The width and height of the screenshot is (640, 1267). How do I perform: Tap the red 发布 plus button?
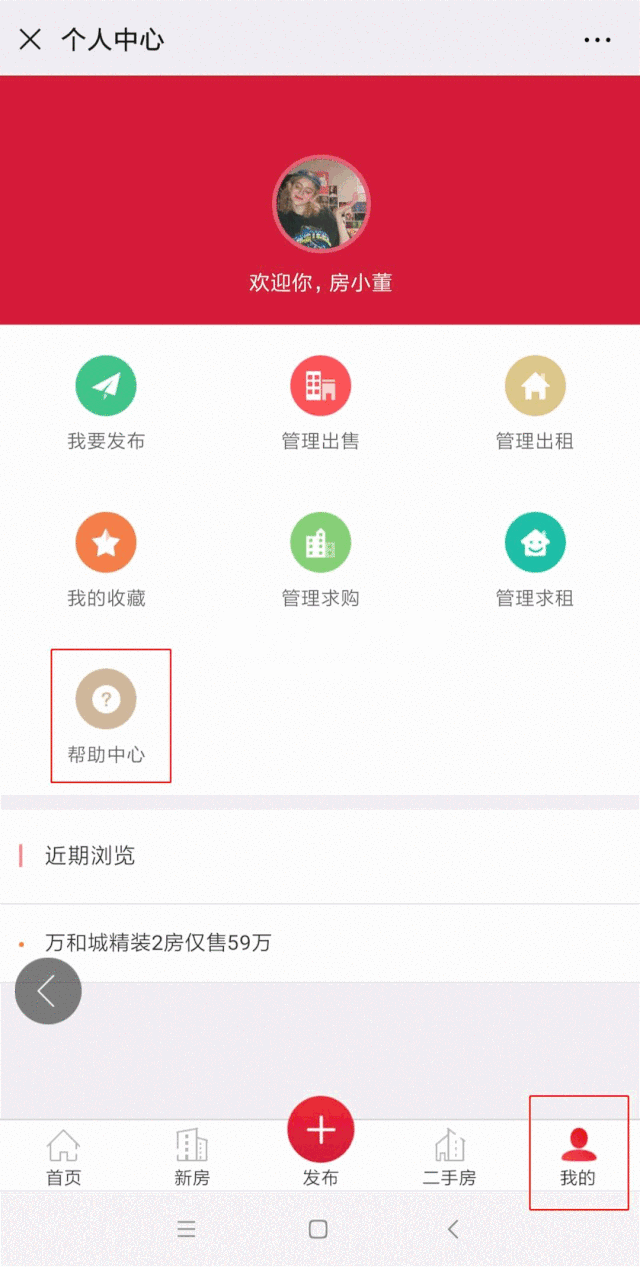click(x=320, y=1131)
